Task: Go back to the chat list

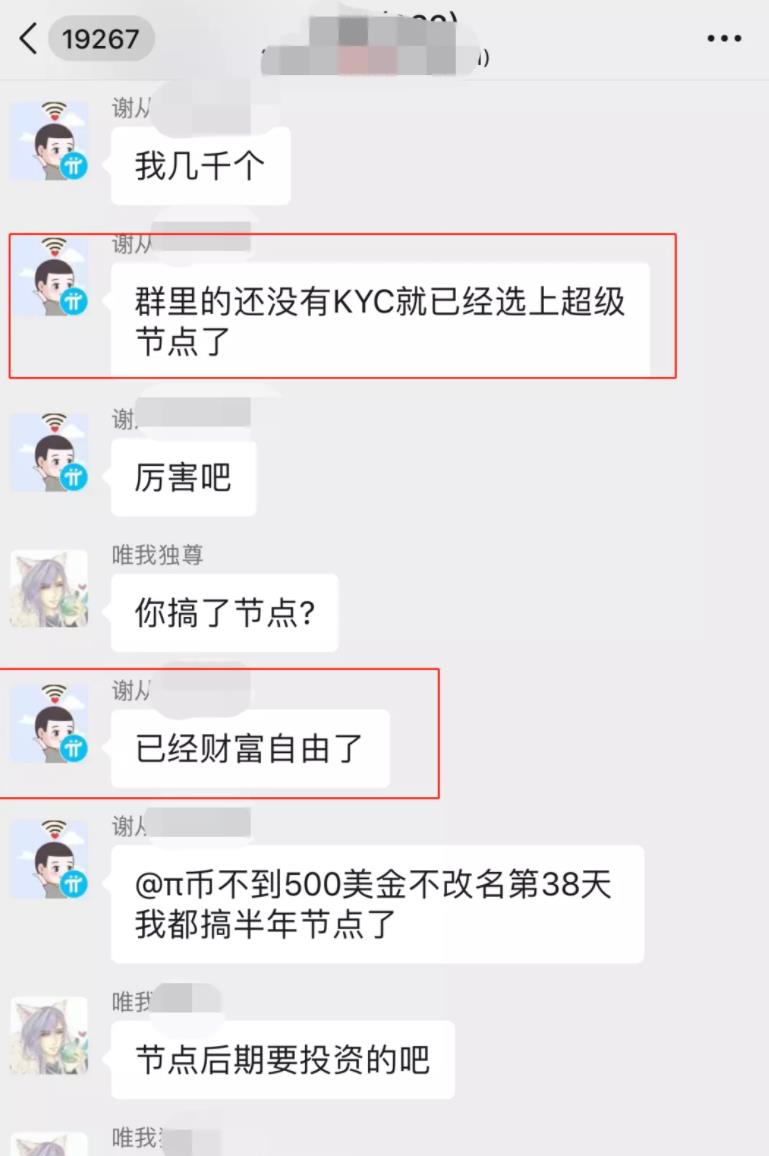Action: (x=28, y=39)
